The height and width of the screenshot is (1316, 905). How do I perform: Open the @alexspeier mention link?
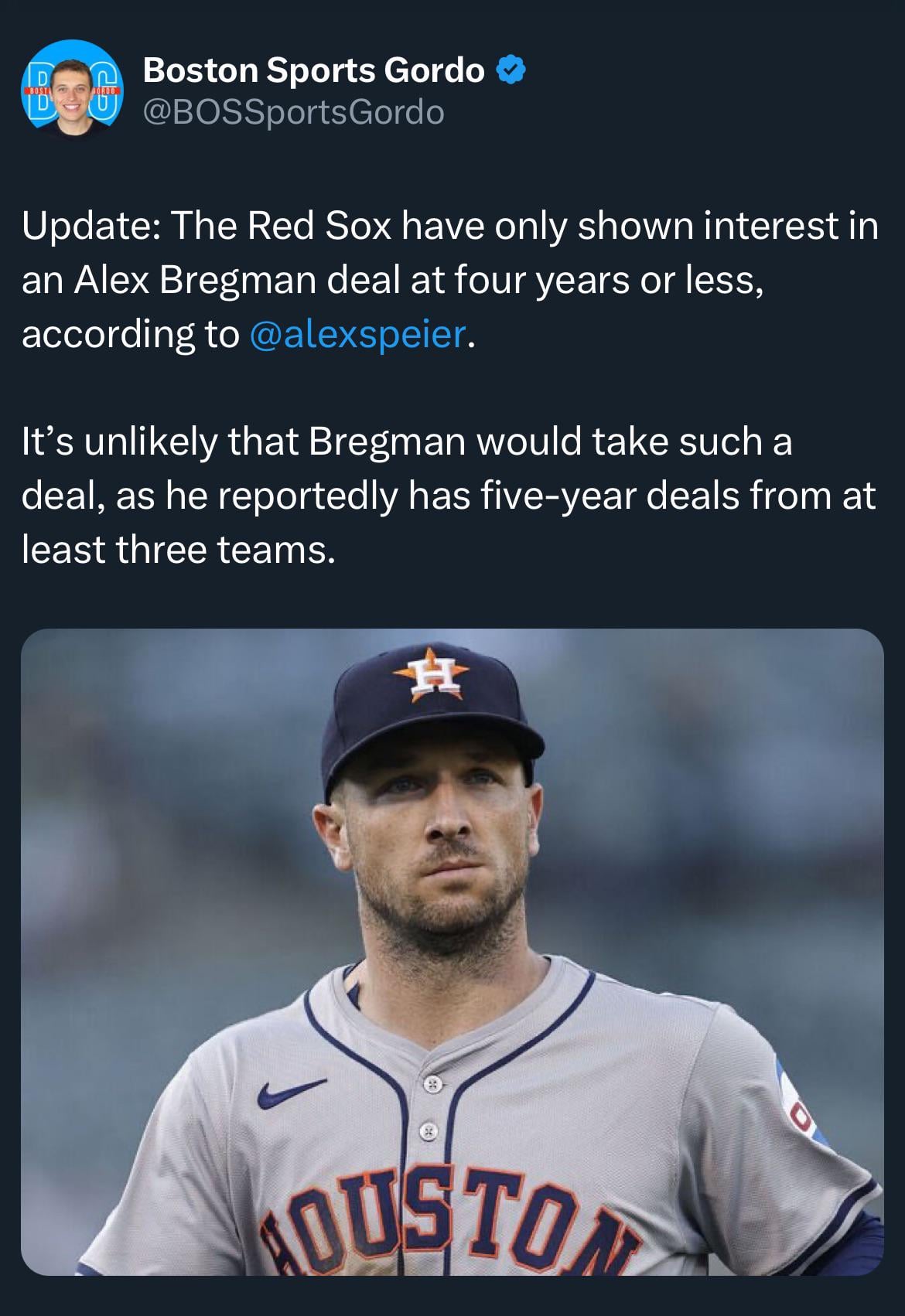[358, 334]
